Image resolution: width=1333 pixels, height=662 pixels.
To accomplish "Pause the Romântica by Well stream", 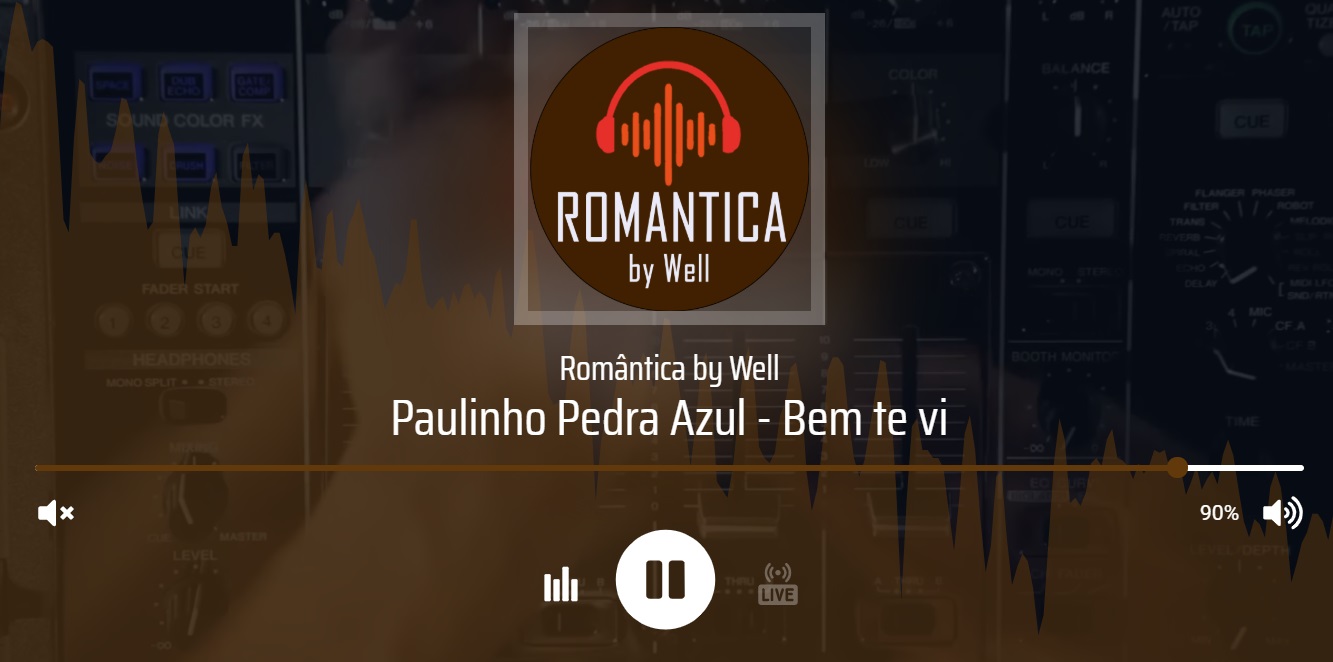I will tap(665, 580).
